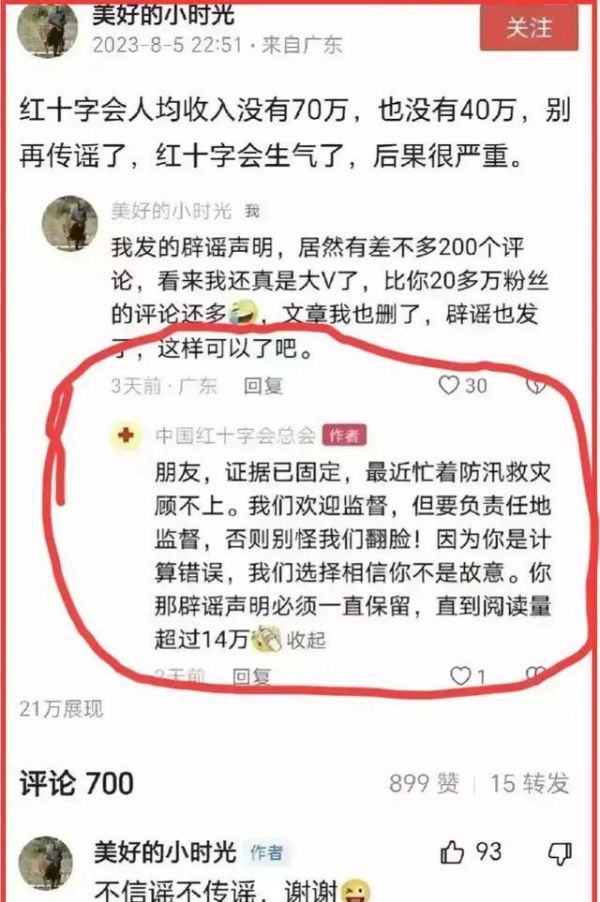600x902 pixels.
Task: Reply to the 中国红十字会总会 comment
Action: coord(252,677)
